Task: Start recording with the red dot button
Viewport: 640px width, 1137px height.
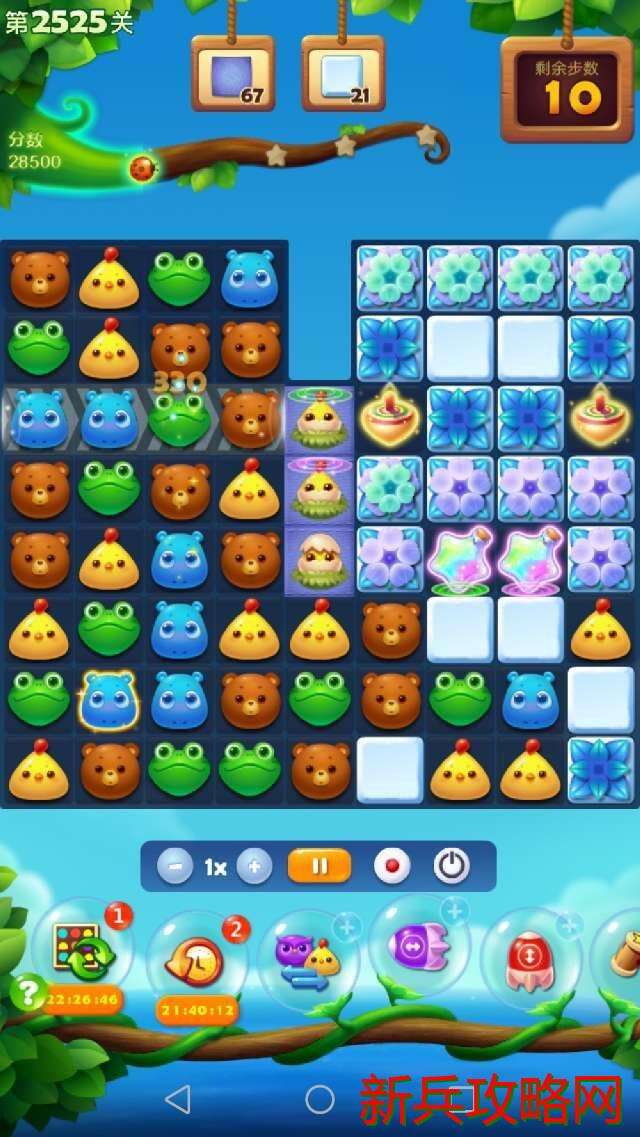Action: click(392, 866)
